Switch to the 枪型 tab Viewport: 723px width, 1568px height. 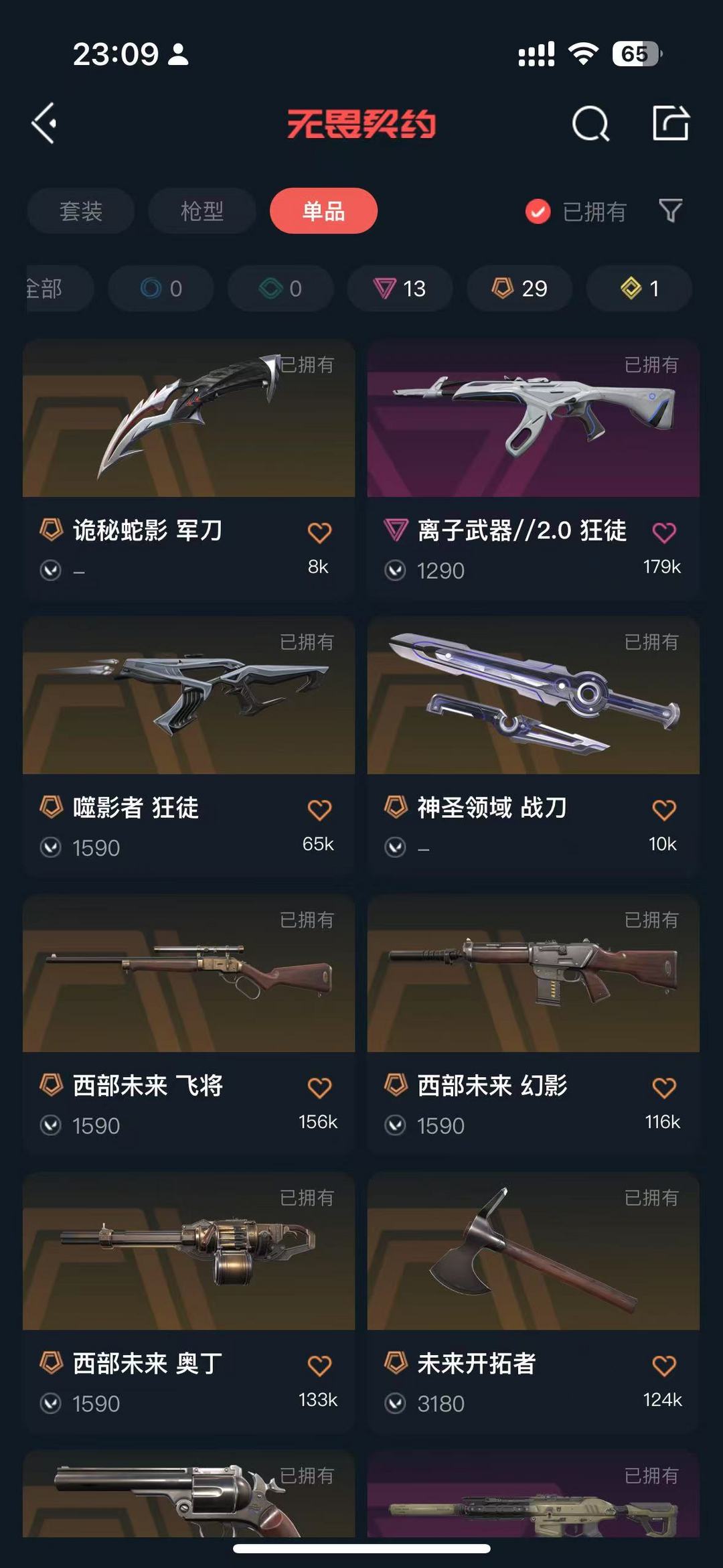pyautogui.click(x=202, y=211)
